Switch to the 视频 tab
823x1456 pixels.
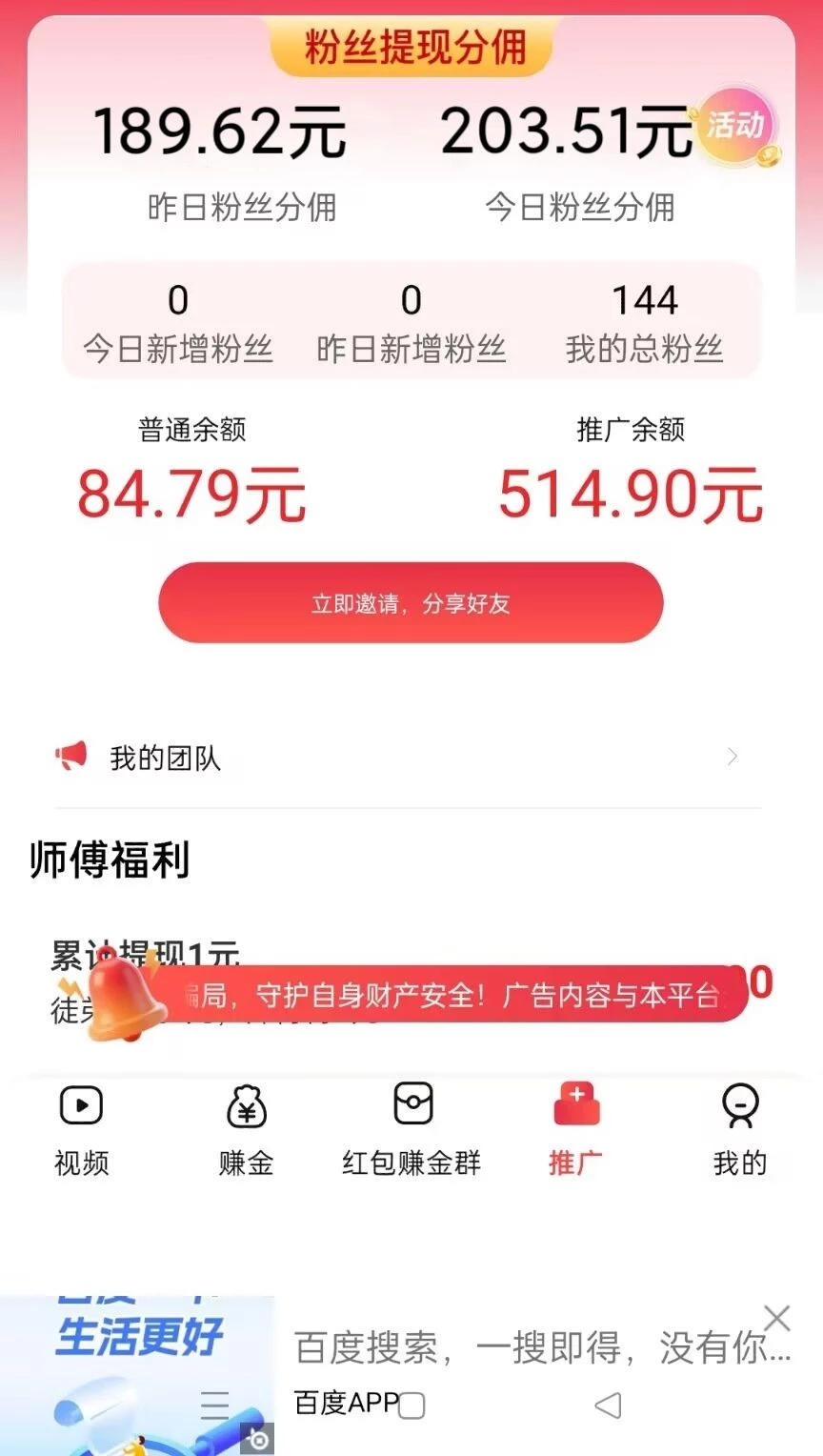82,1130
